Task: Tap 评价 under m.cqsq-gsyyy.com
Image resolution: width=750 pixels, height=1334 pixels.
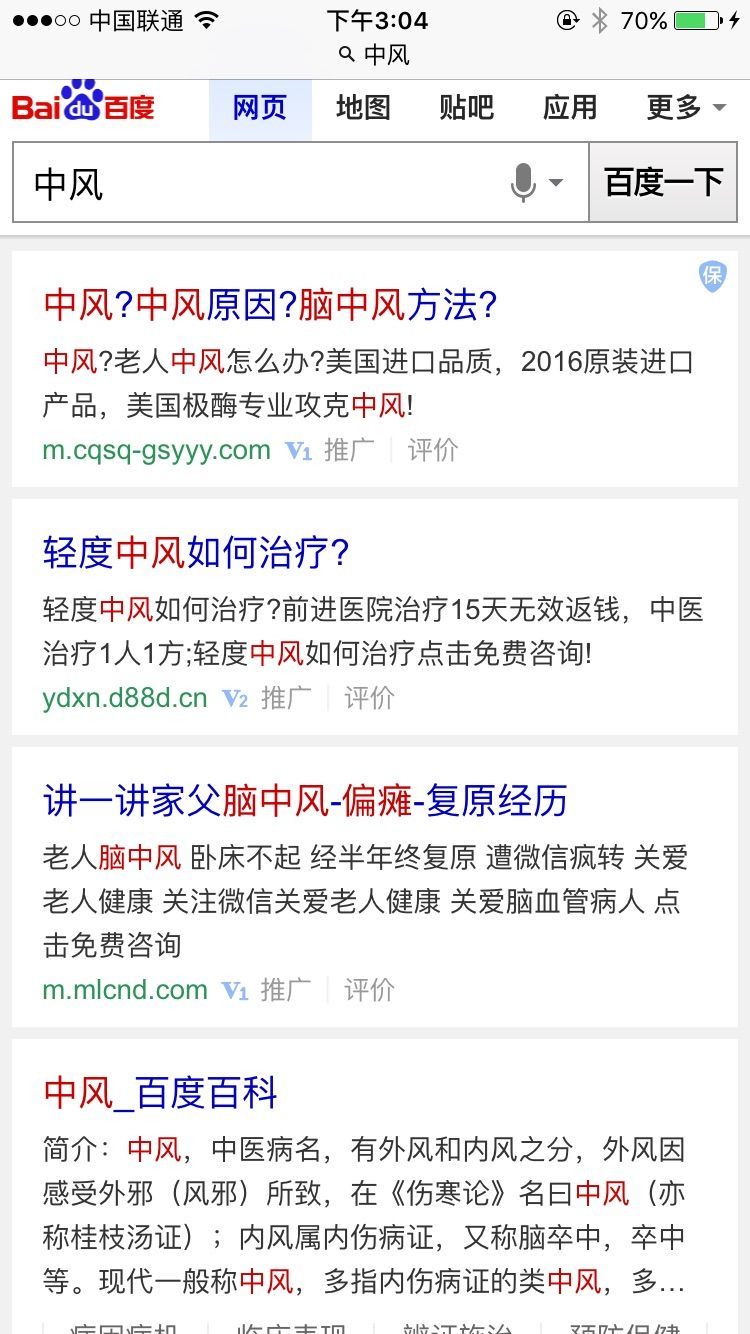Action: pyautogui.click(x=433, y=450)
